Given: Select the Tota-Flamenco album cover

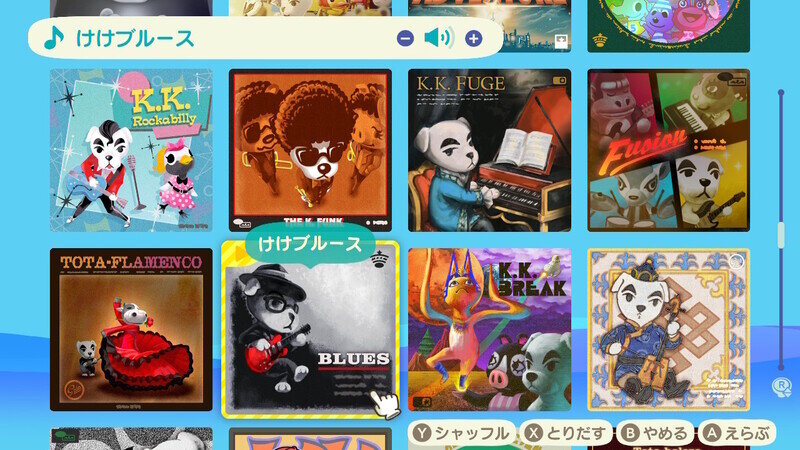Looking at the screenshot, I should pyautogui.click(x=131, y=329).
